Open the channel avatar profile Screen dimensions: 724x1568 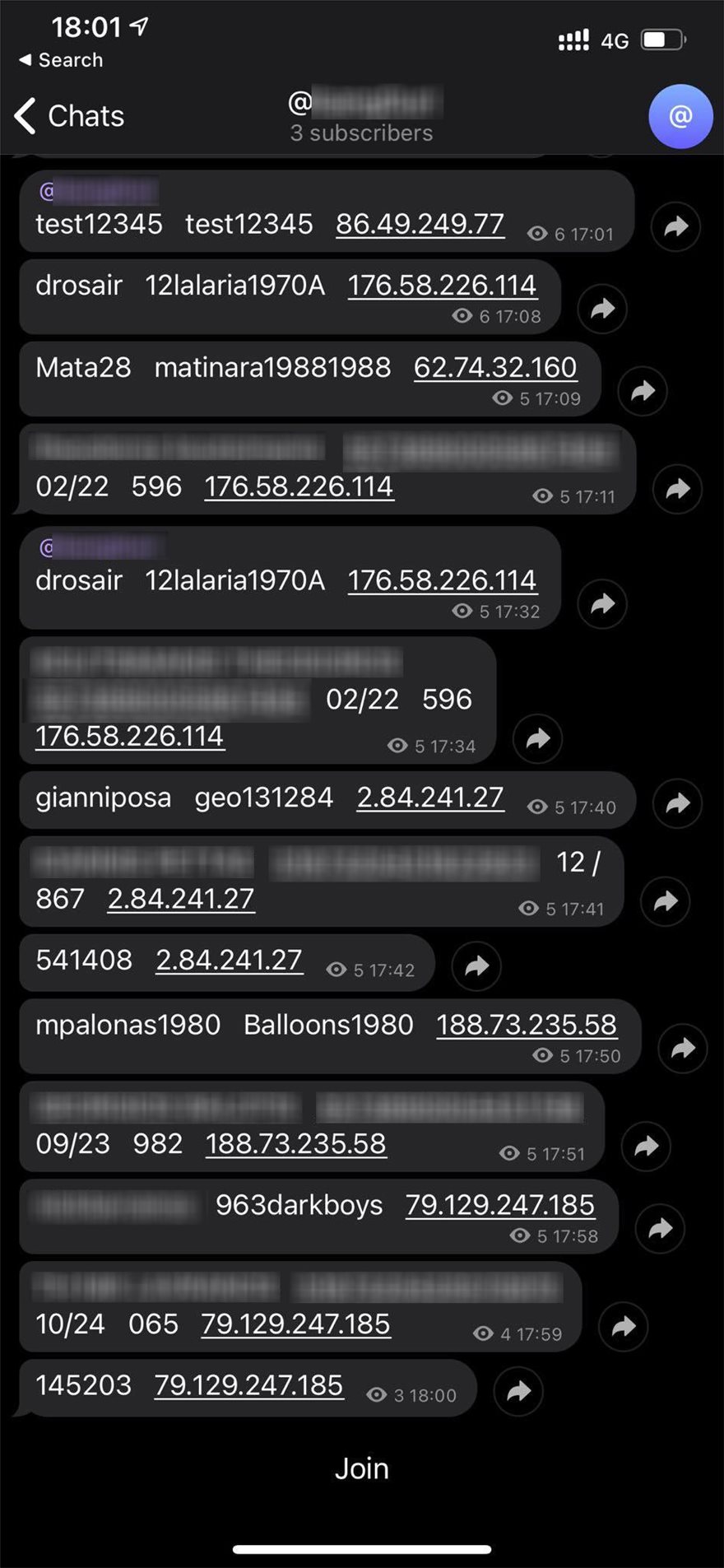[680, 116]
